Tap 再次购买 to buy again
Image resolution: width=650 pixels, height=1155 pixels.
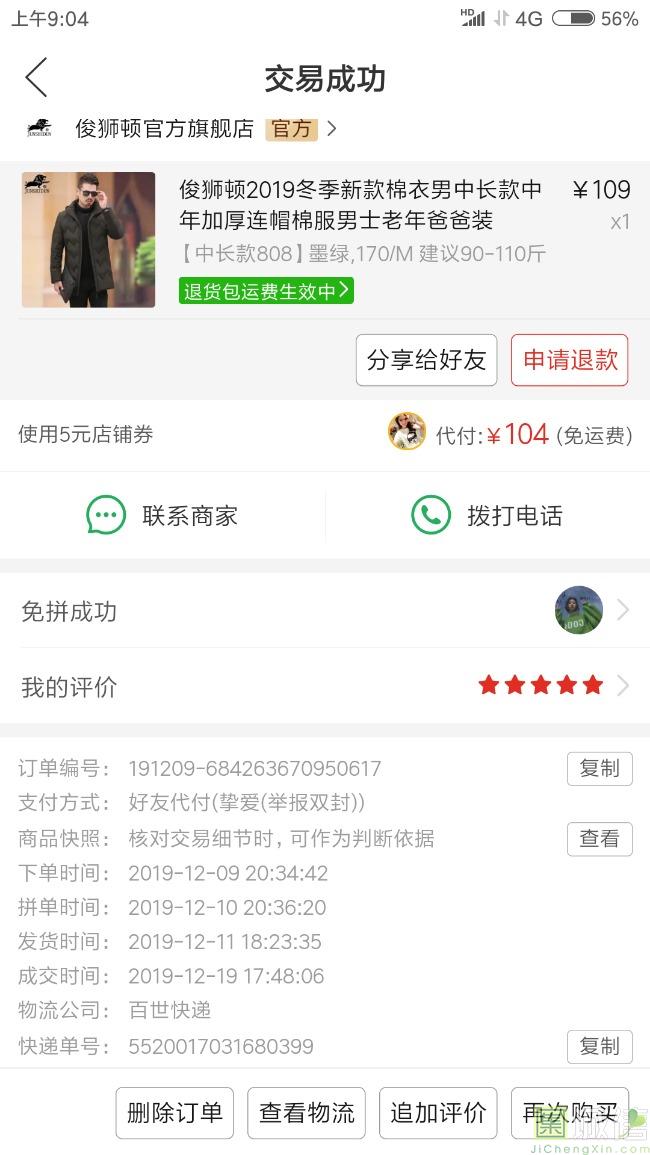(x=569, y=1113)
